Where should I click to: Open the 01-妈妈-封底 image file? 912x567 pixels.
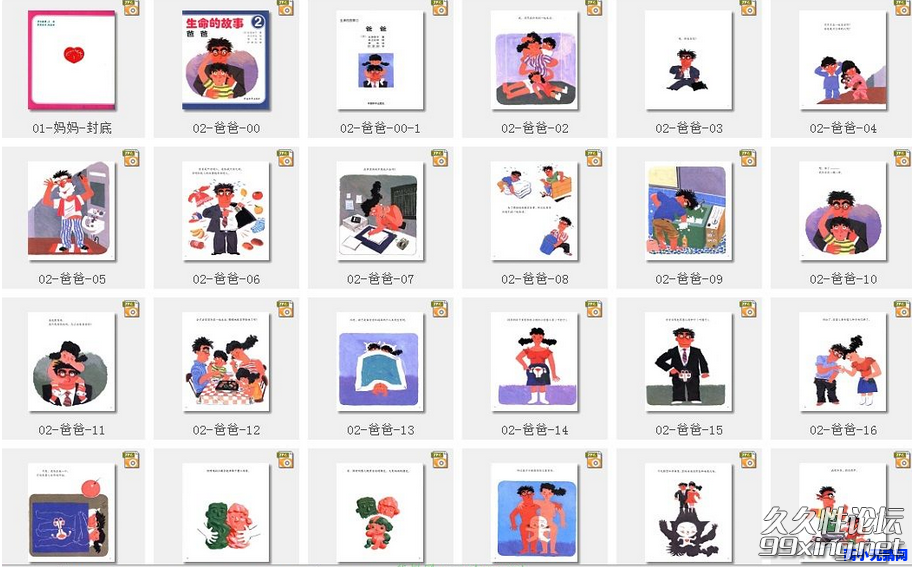click(72, 60)
